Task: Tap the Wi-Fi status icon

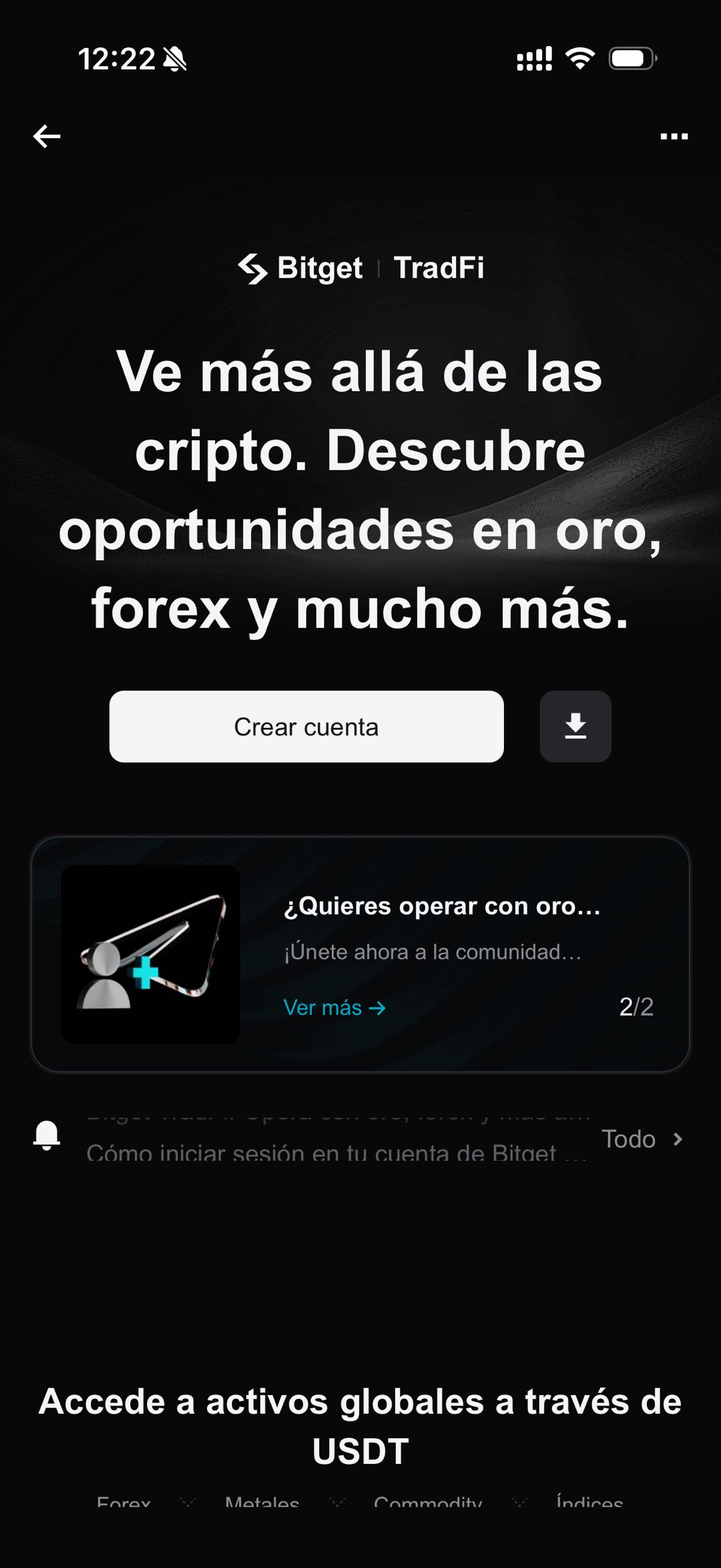Action: pos(580,59)
